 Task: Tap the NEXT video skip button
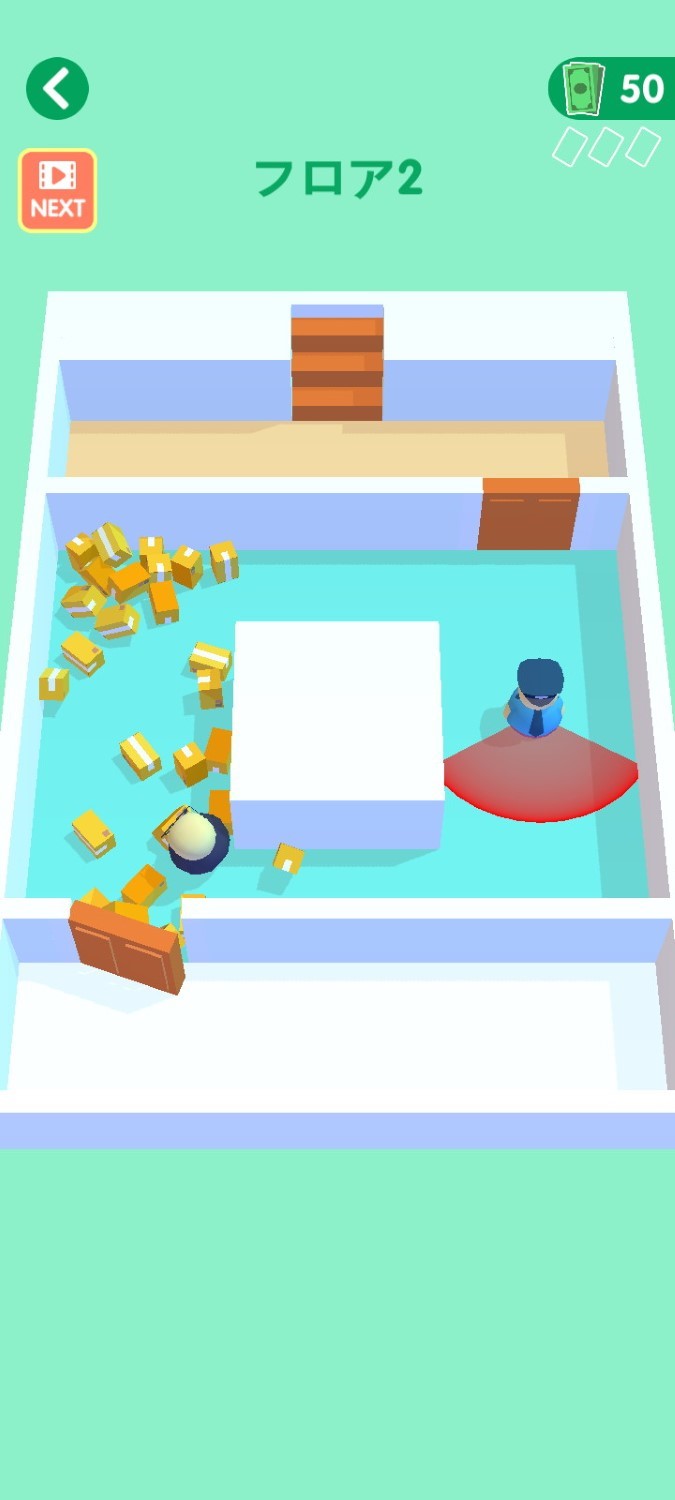click(x=58, y=190)
